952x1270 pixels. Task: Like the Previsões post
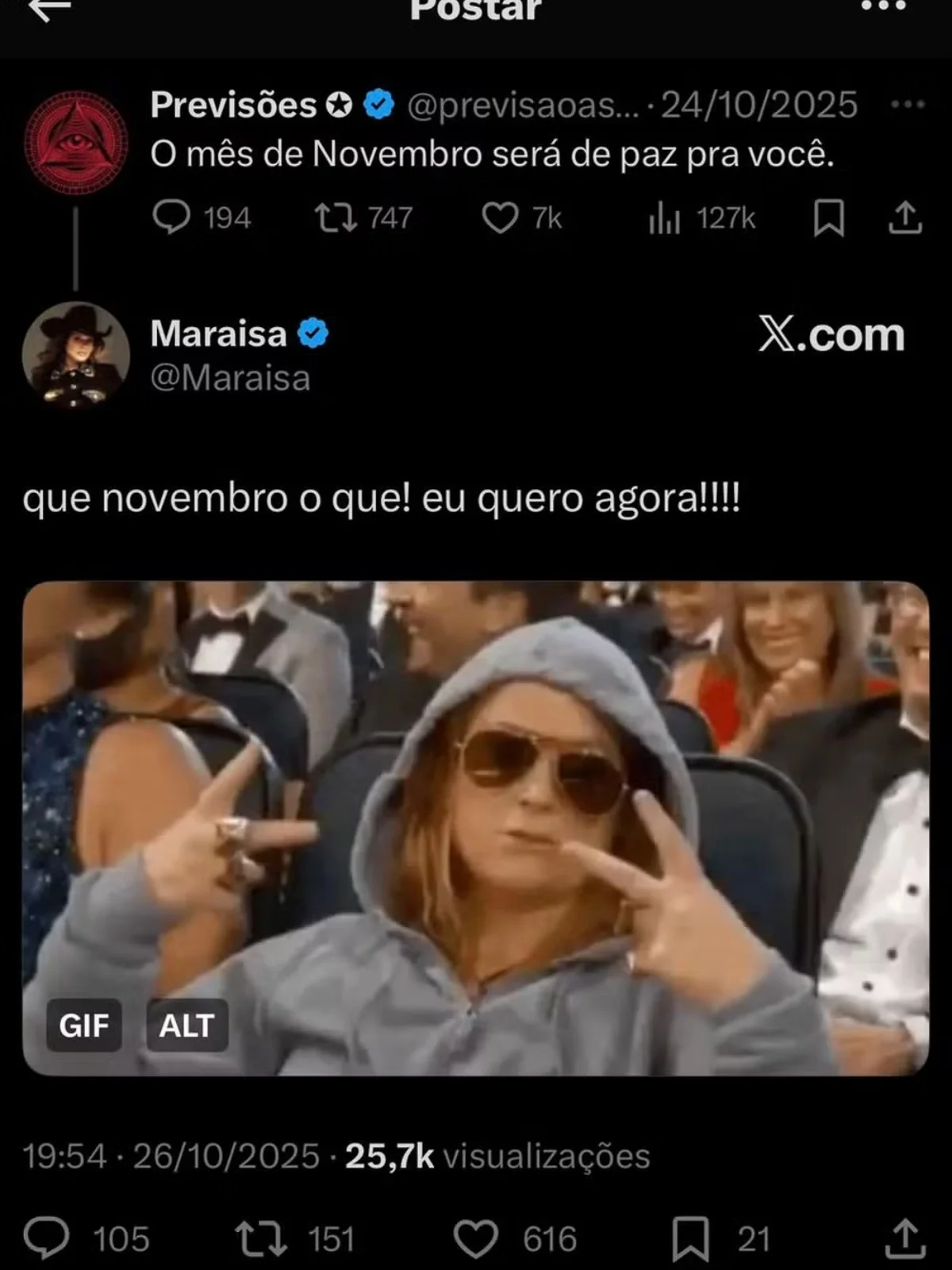coord(501,217)
